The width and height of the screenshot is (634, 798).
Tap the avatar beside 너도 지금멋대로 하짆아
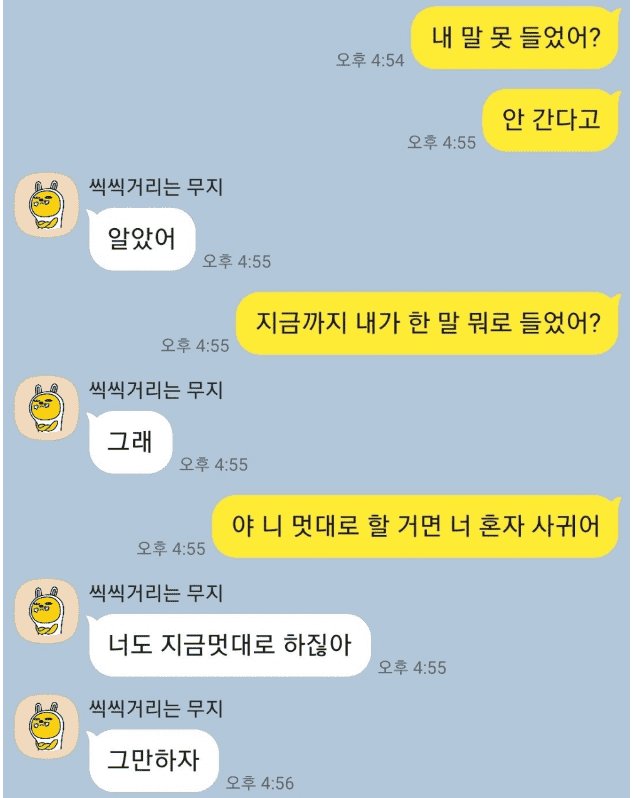47,612
